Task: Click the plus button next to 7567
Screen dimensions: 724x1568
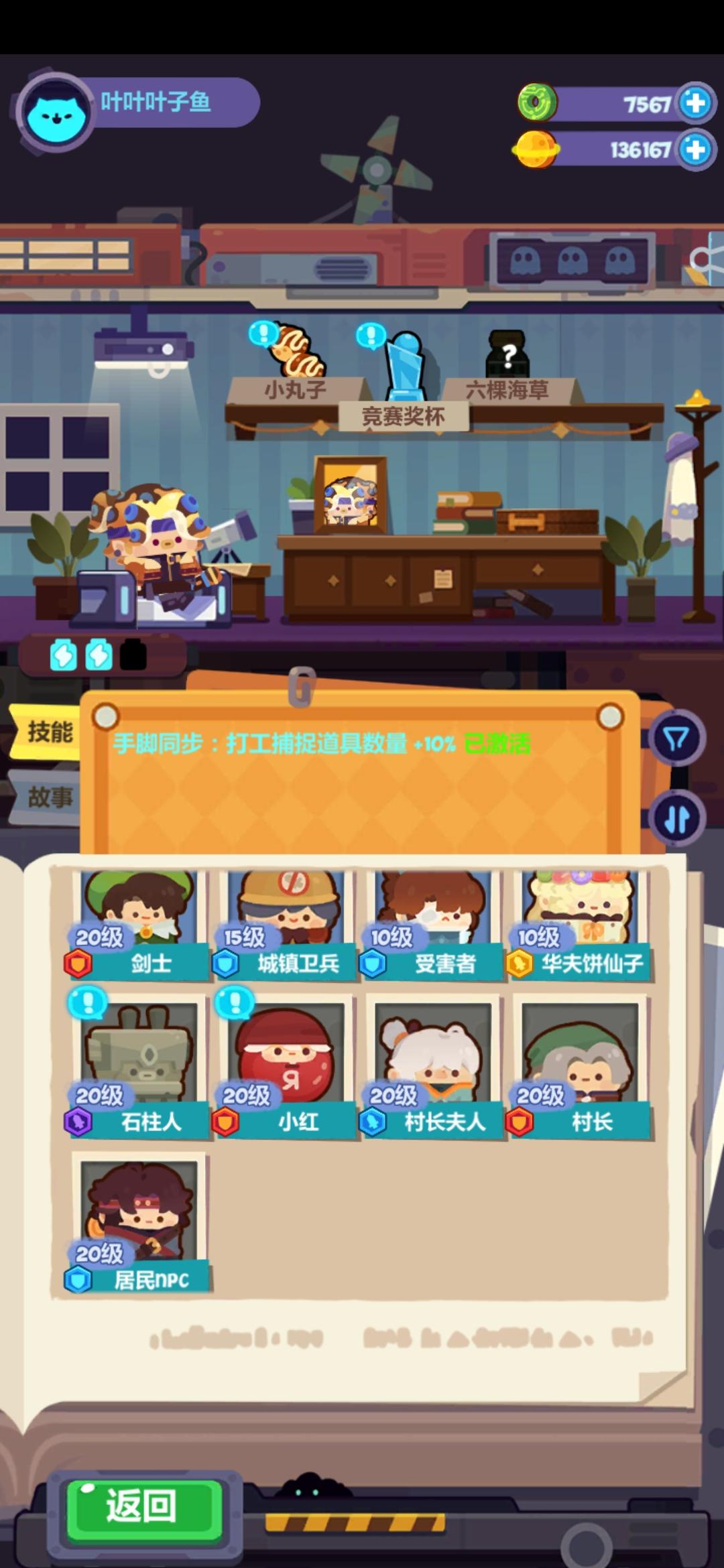Action: coord(695,102)
